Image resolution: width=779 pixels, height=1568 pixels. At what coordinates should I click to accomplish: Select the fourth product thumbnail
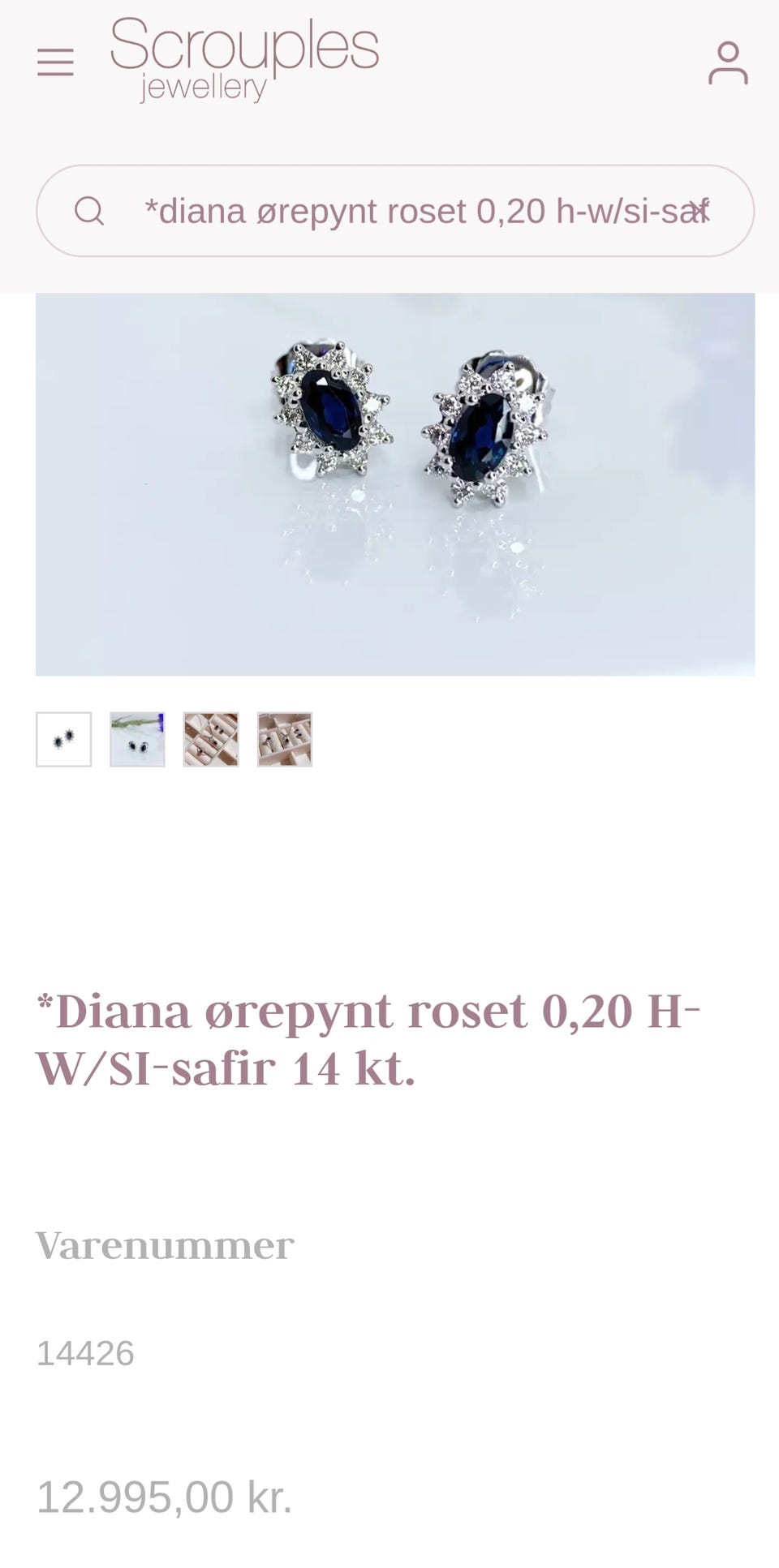[x=285, y=739]
